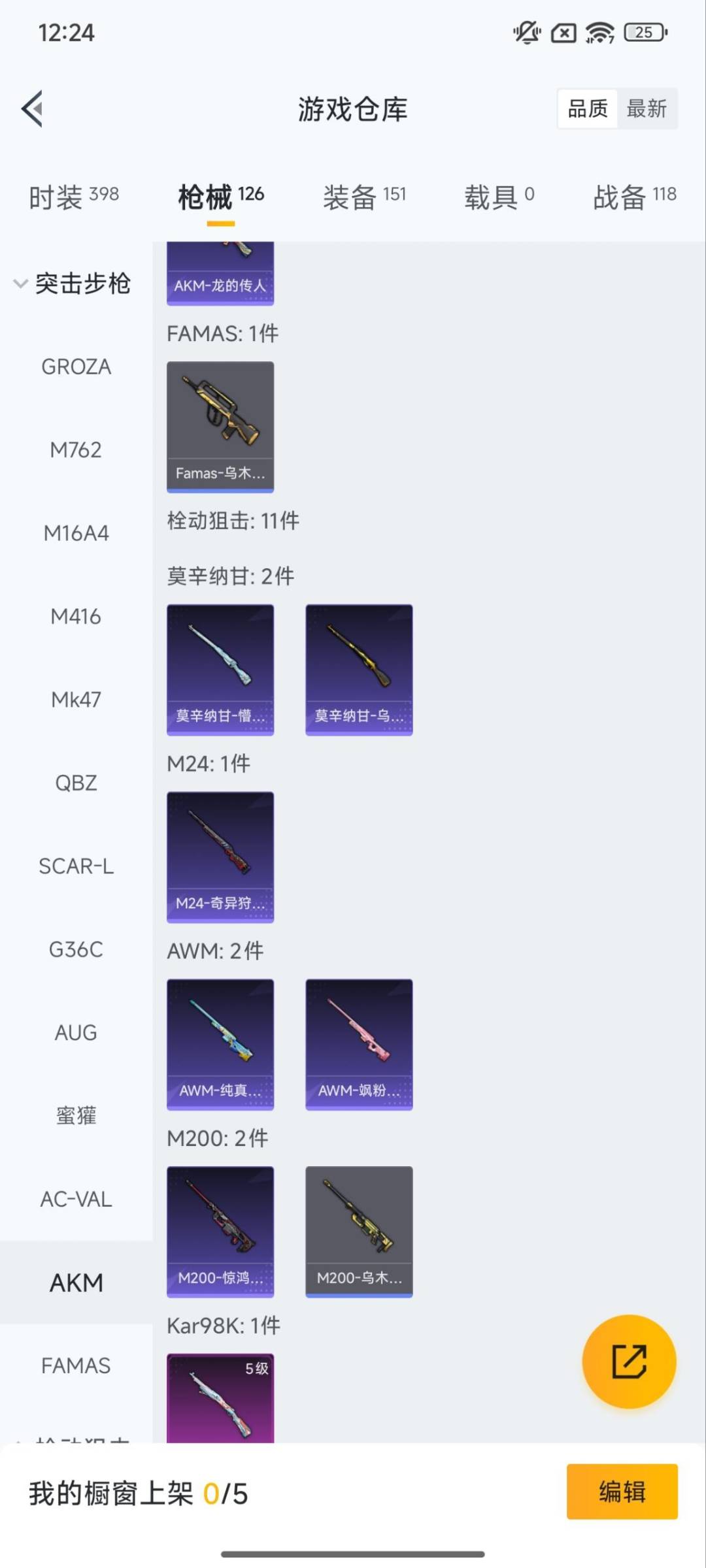Select the GROZA weapon filter
This screenshot has height=1568, width=706.
tap(76, 367)
